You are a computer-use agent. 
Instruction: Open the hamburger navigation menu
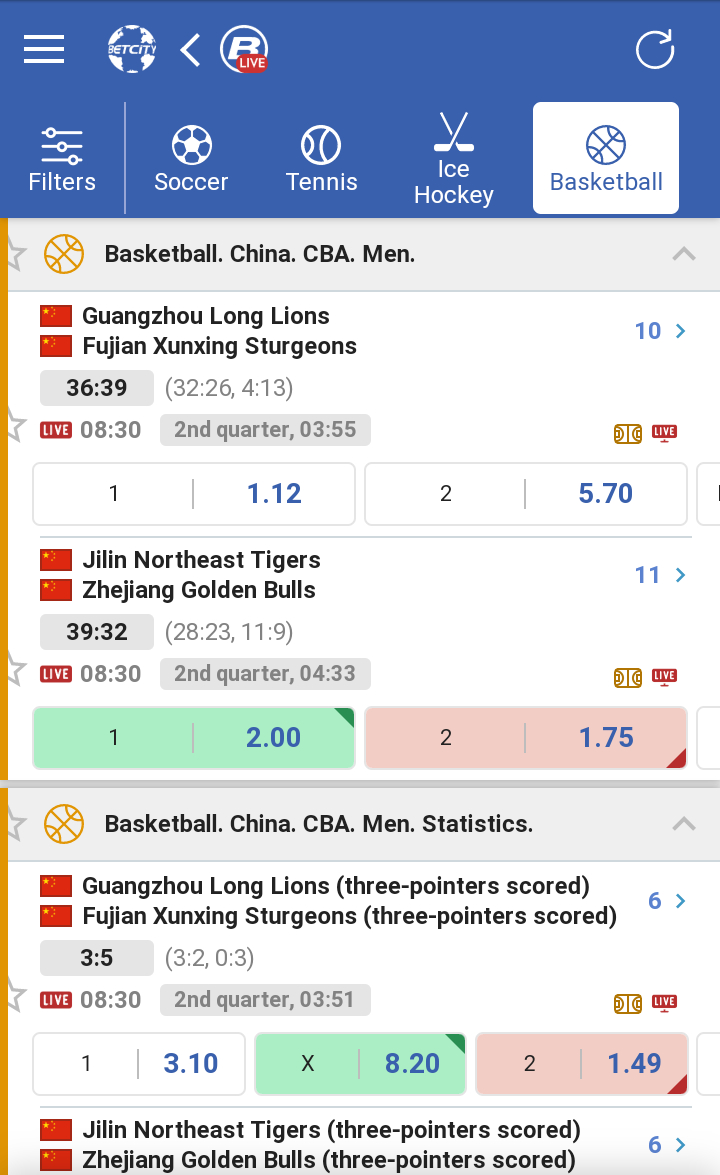[x=43, y=49]
